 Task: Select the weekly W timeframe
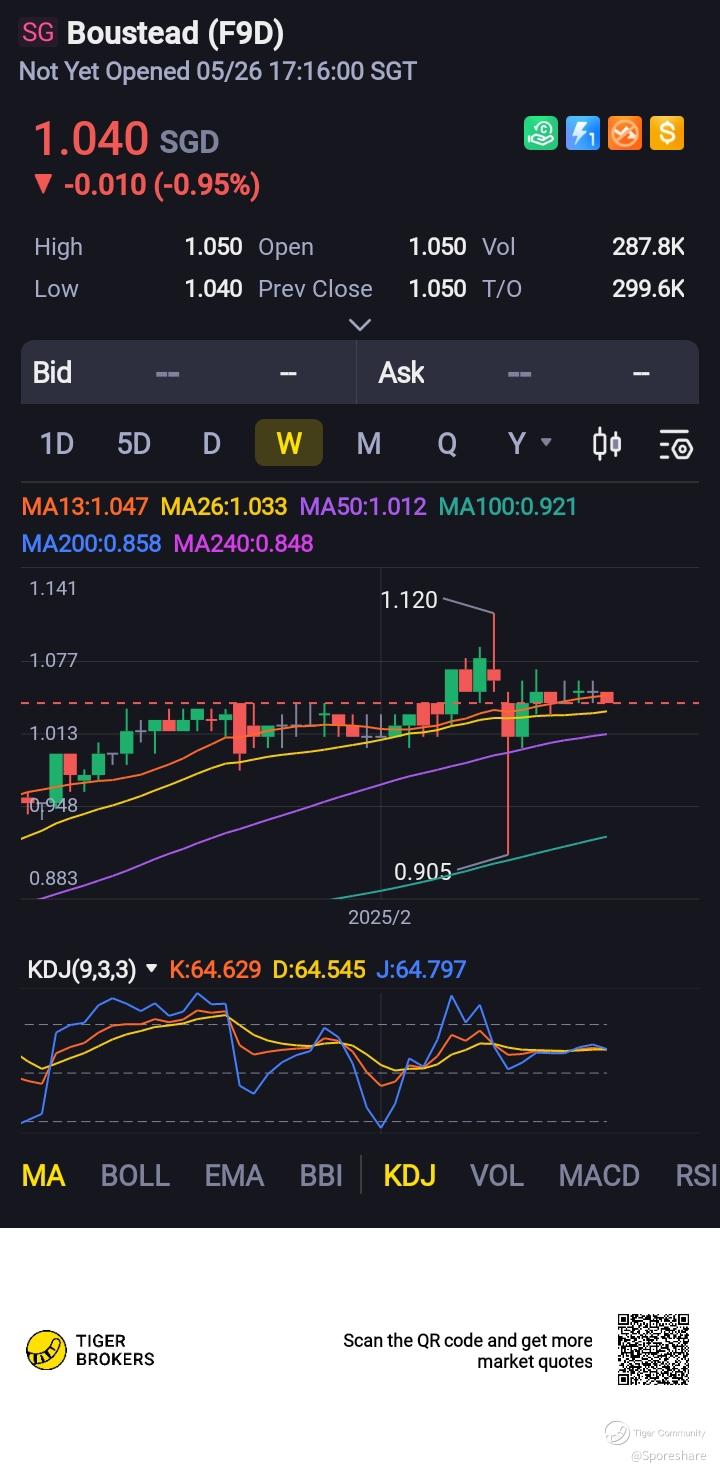click(289, 443)
